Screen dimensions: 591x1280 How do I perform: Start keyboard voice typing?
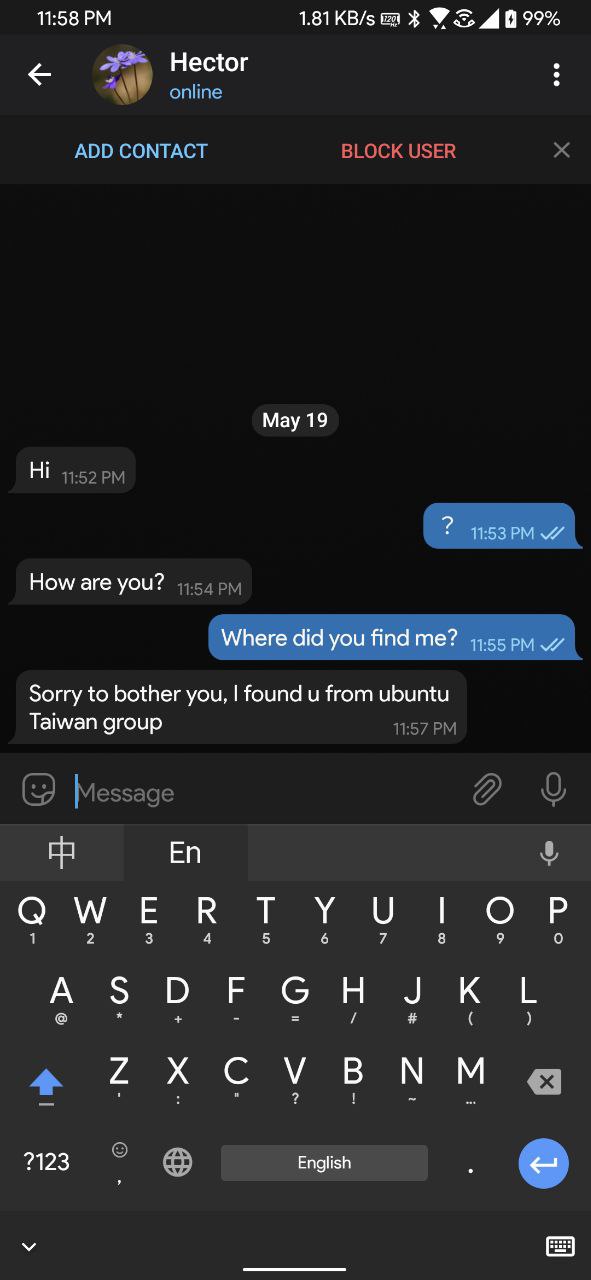point(548,853)
